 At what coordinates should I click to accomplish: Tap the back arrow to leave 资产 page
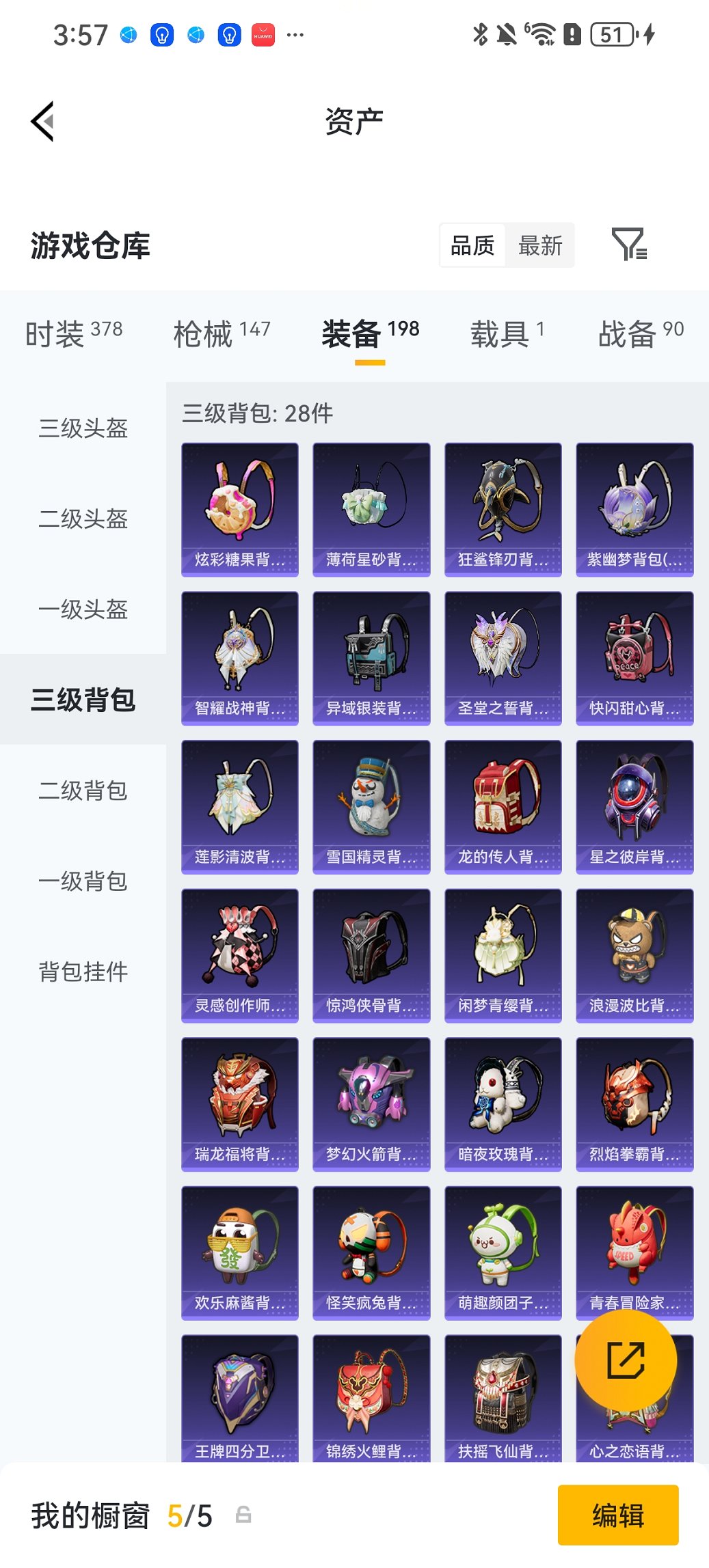(x=42, y=120)
